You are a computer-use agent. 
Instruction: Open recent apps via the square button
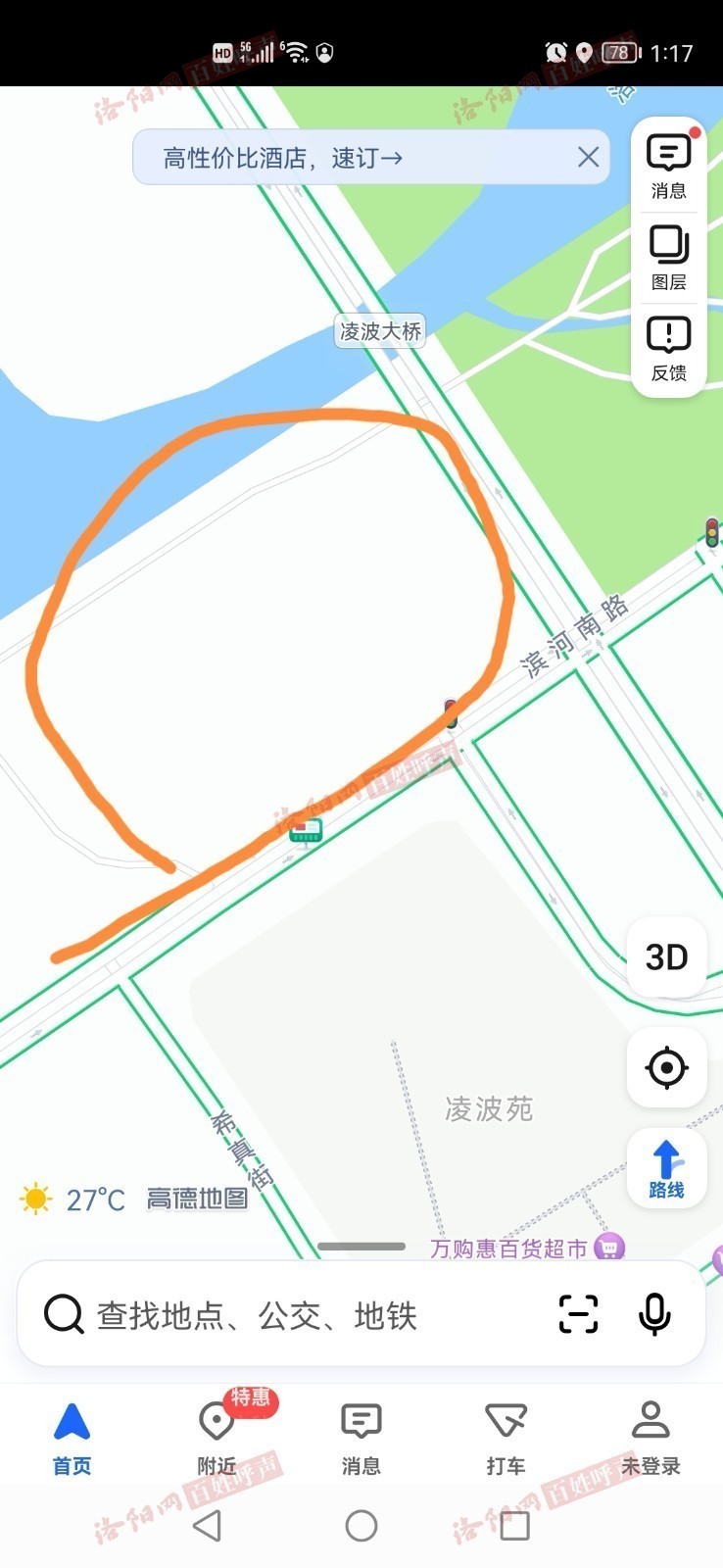pyautogui.click(x=514, y=1526)
